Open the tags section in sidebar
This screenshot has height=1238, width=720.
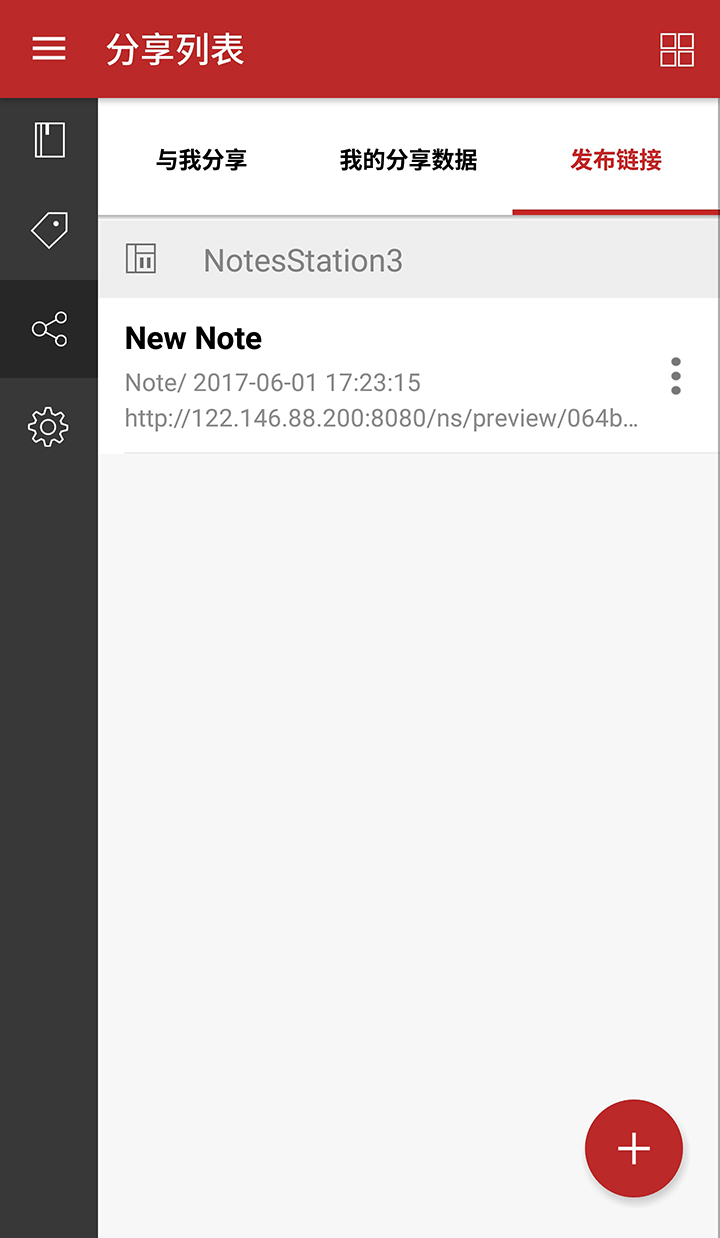pos(48,230)
